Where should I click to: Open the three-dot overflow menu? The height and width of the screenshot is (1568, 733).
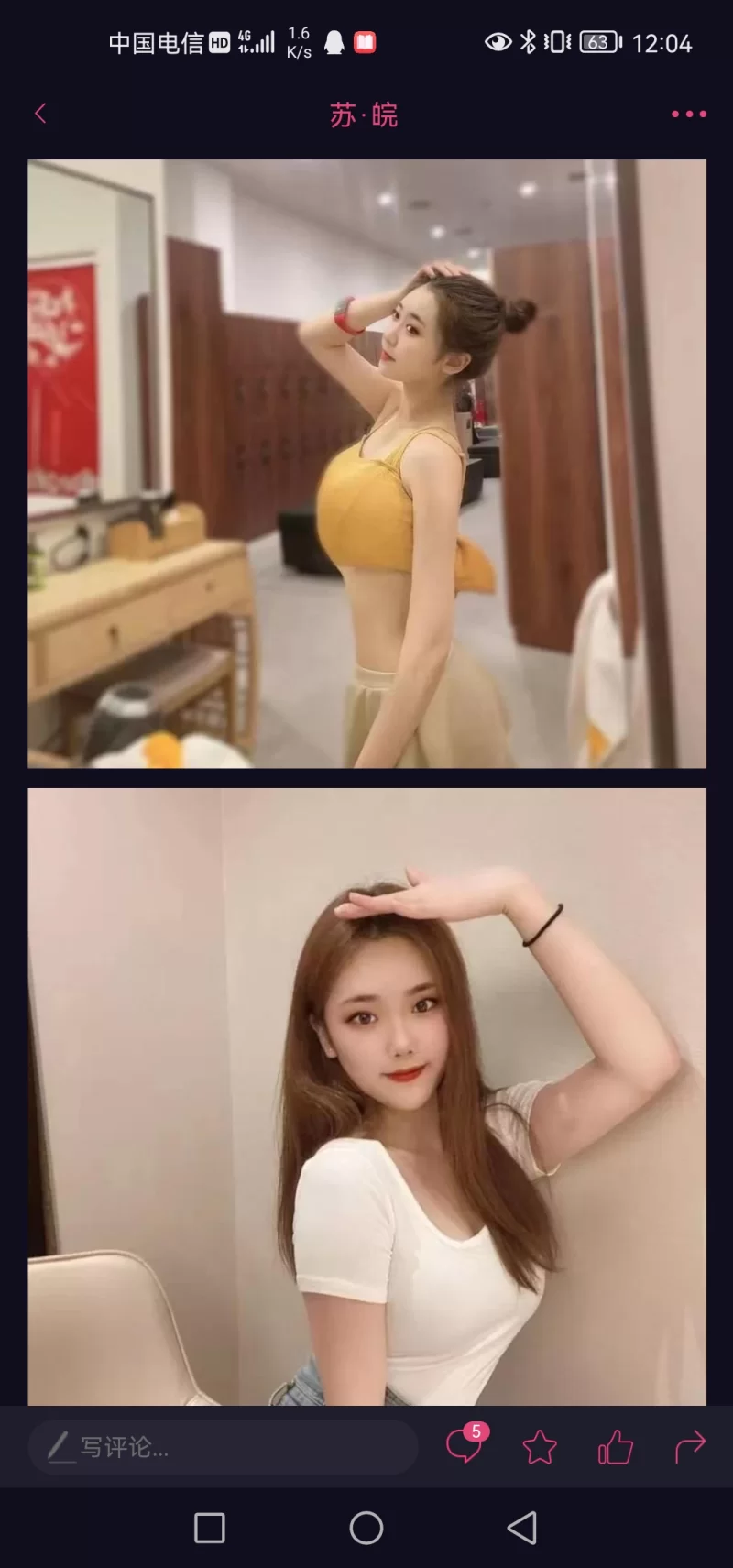688,115
